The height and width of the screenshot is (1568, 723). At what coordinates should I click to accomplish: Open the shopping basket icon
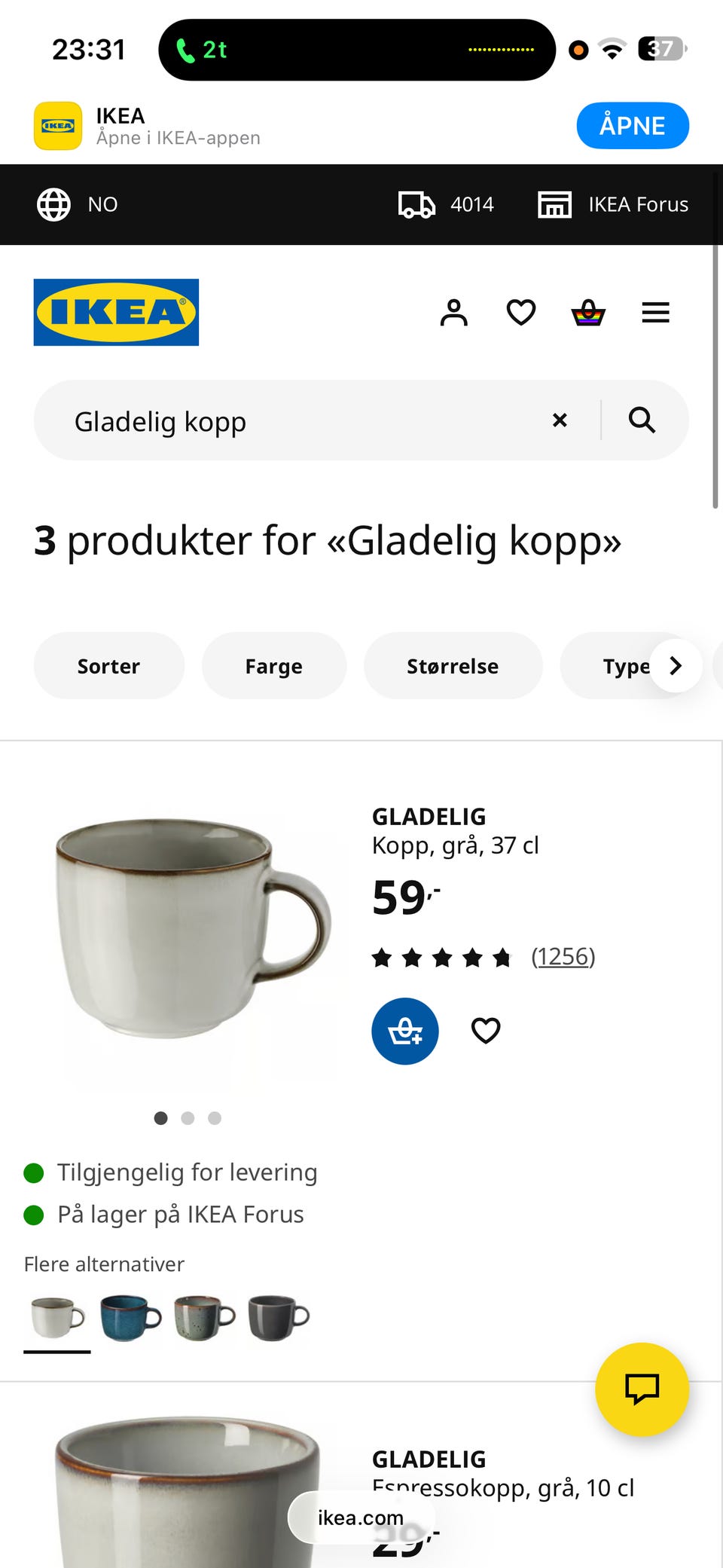click(588, 313)
